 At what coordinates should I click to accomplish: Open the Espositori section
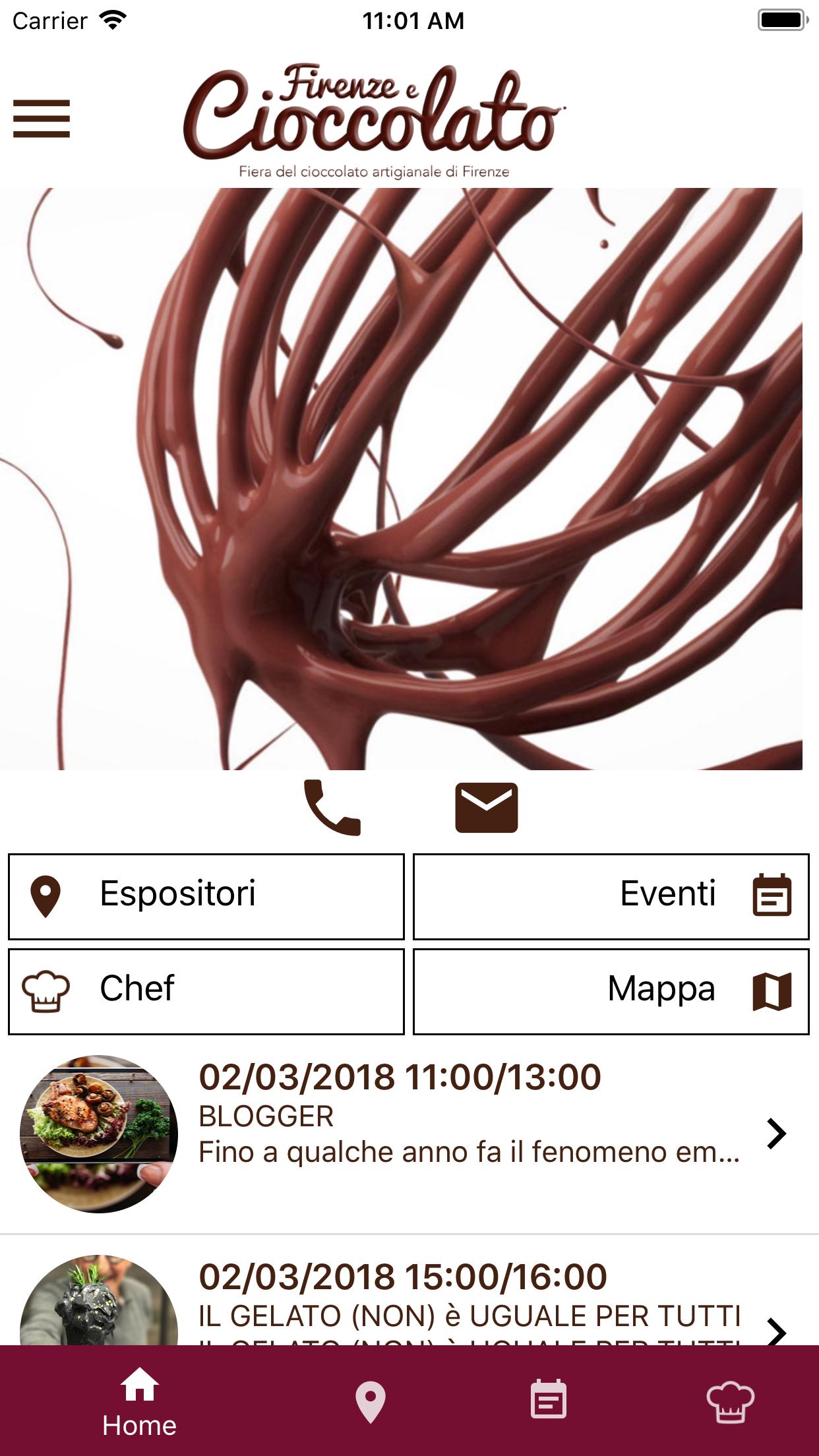point(206,896)
